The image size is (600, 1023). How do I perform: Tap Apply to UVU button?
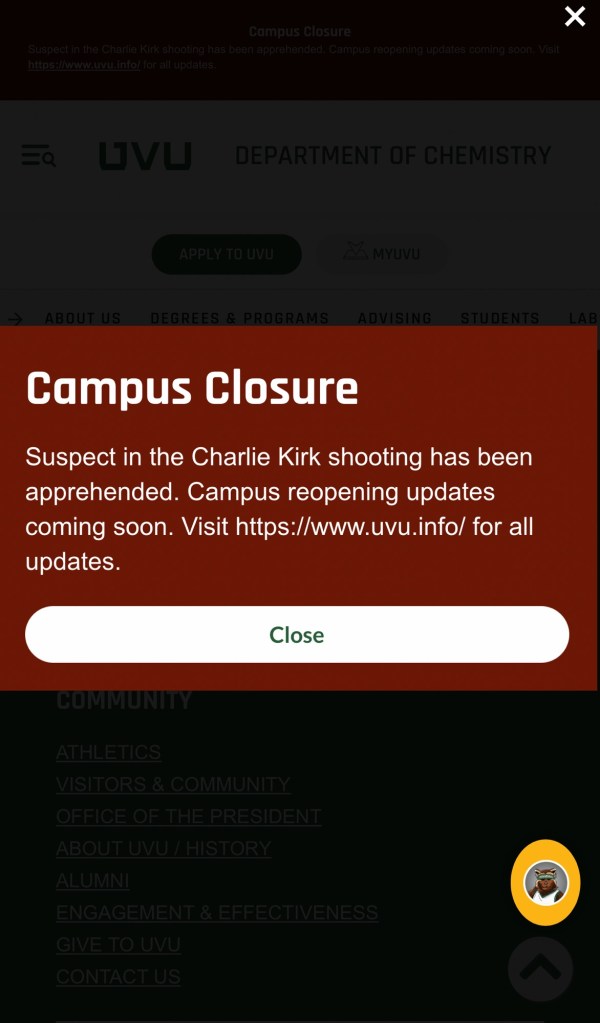tap(226, 254)
